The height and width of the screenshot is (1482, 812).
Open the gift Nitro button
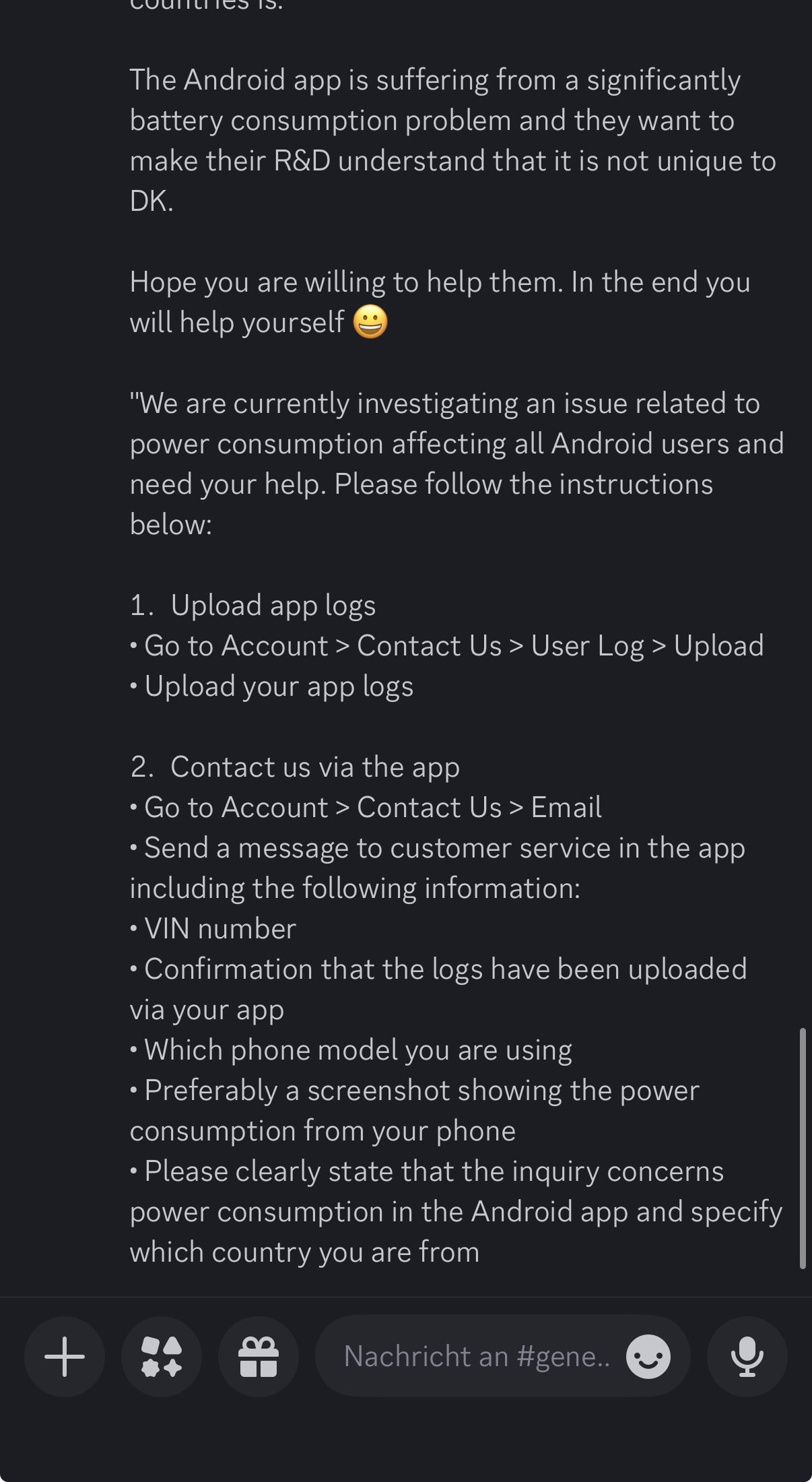tap(259, 1356)
